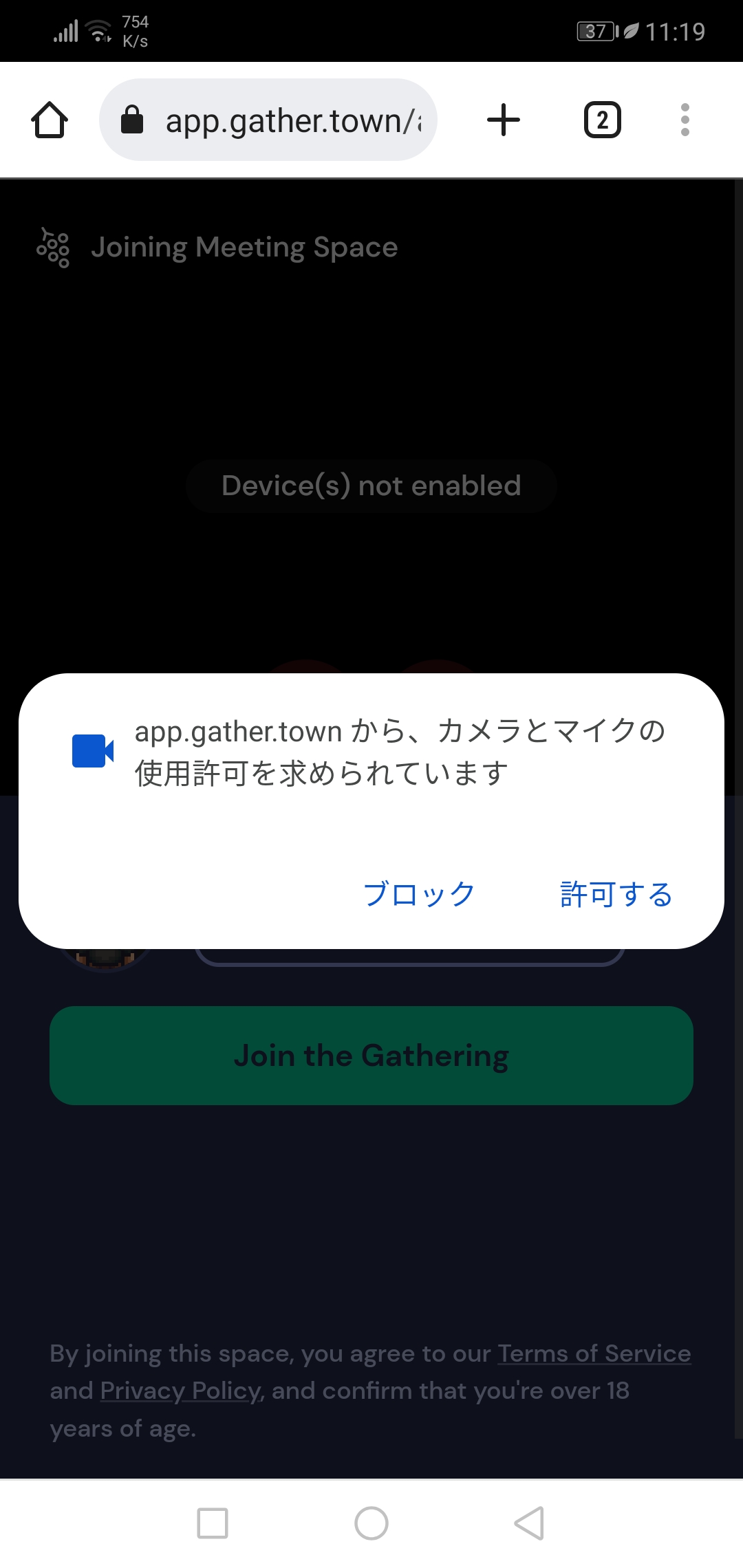Image resolution: width=743 pixels, height=1568 pixels.
Task: Open a new browser tab
Action: pyautogui.click(x=504, y=120)
